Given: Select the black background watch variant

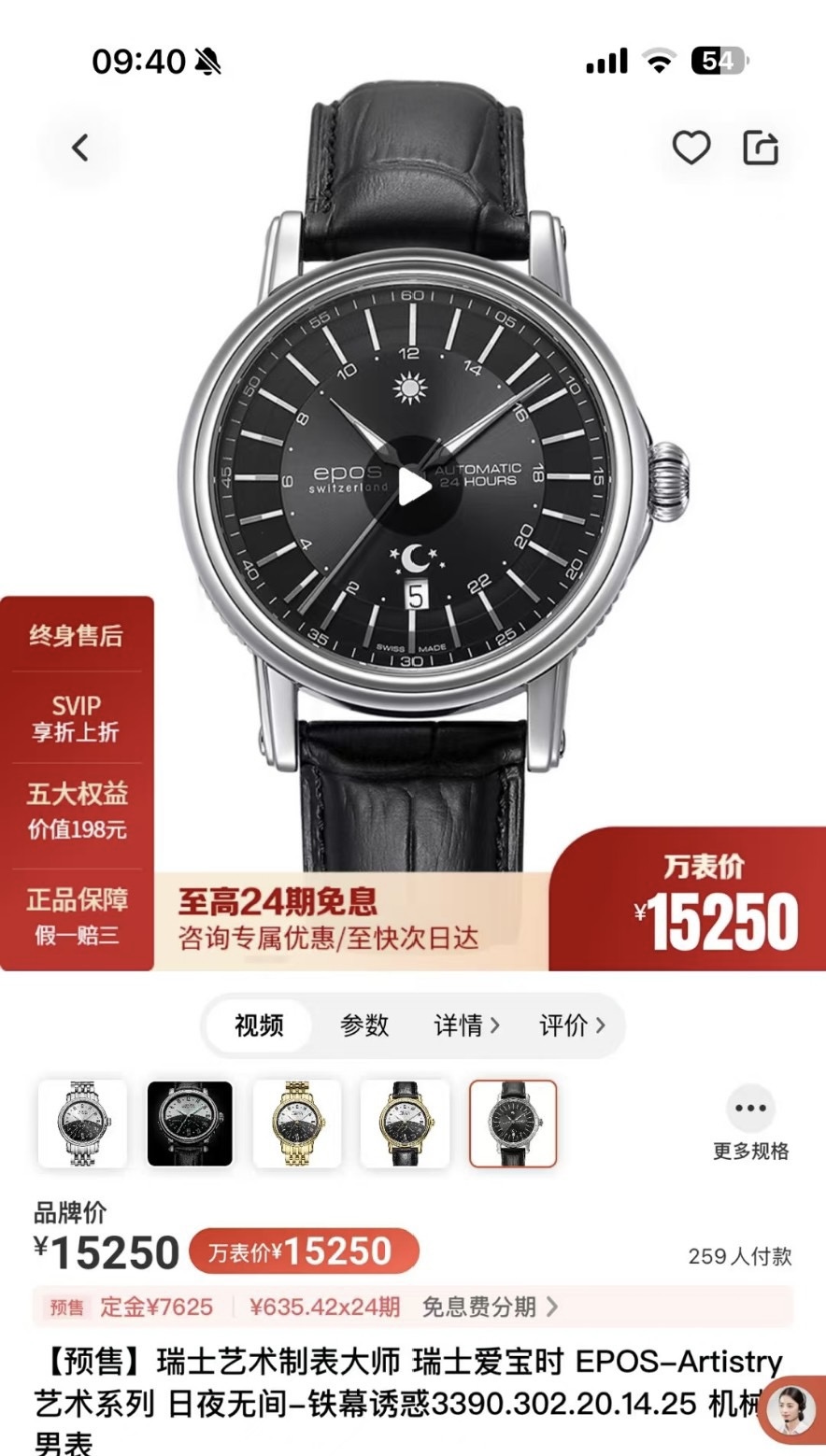Looking at the screenshot, I should (190, 1124).
